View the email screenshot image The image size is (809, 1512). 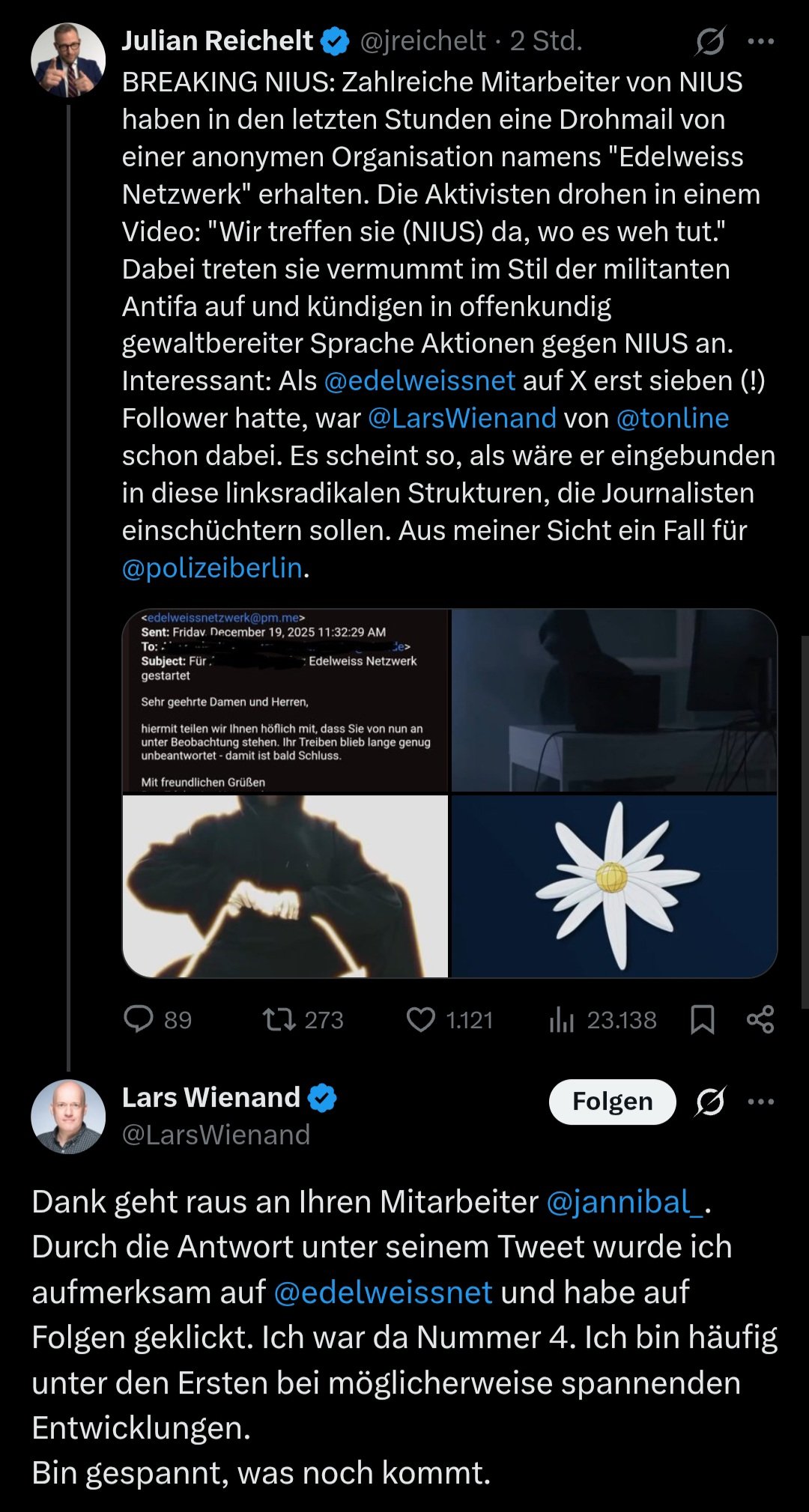pyautogui.click(x=285, y=701)
